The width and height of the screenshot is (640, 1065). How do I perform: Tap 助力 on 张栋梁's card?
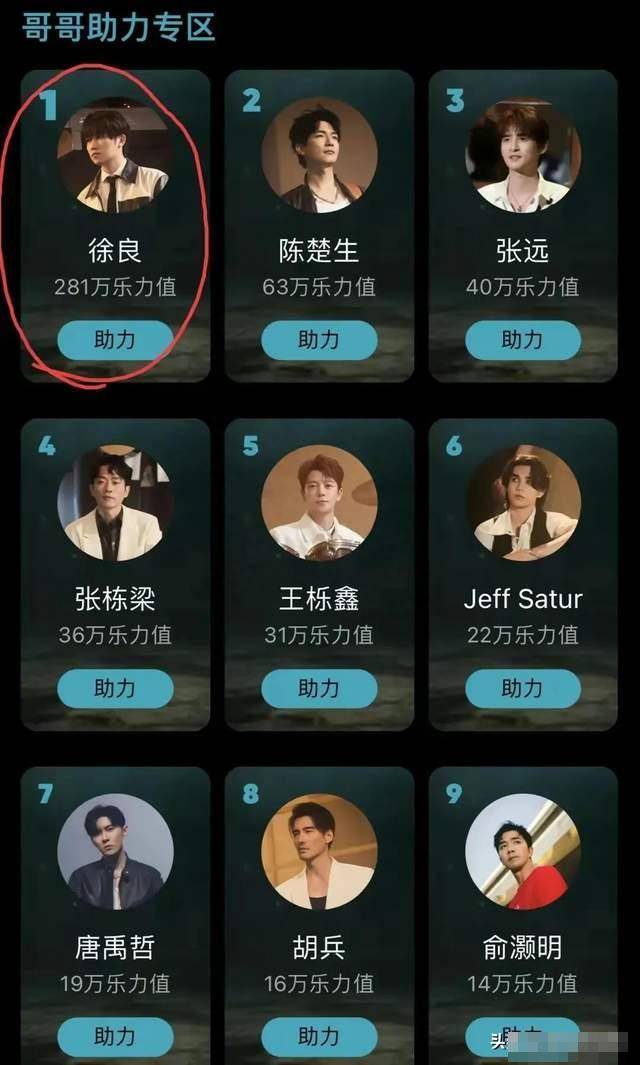115,688
